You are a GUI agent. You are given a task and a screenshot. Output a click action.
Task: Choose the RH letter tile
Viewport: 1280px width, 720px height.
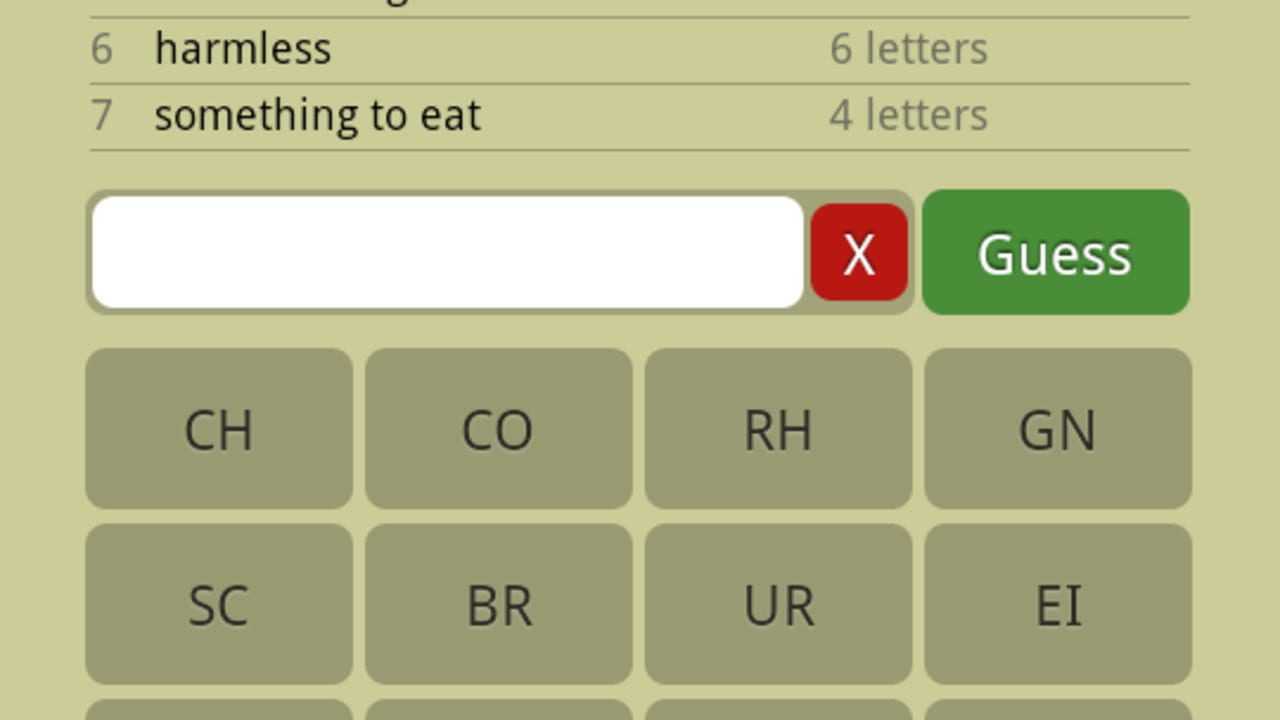point(778,429)
